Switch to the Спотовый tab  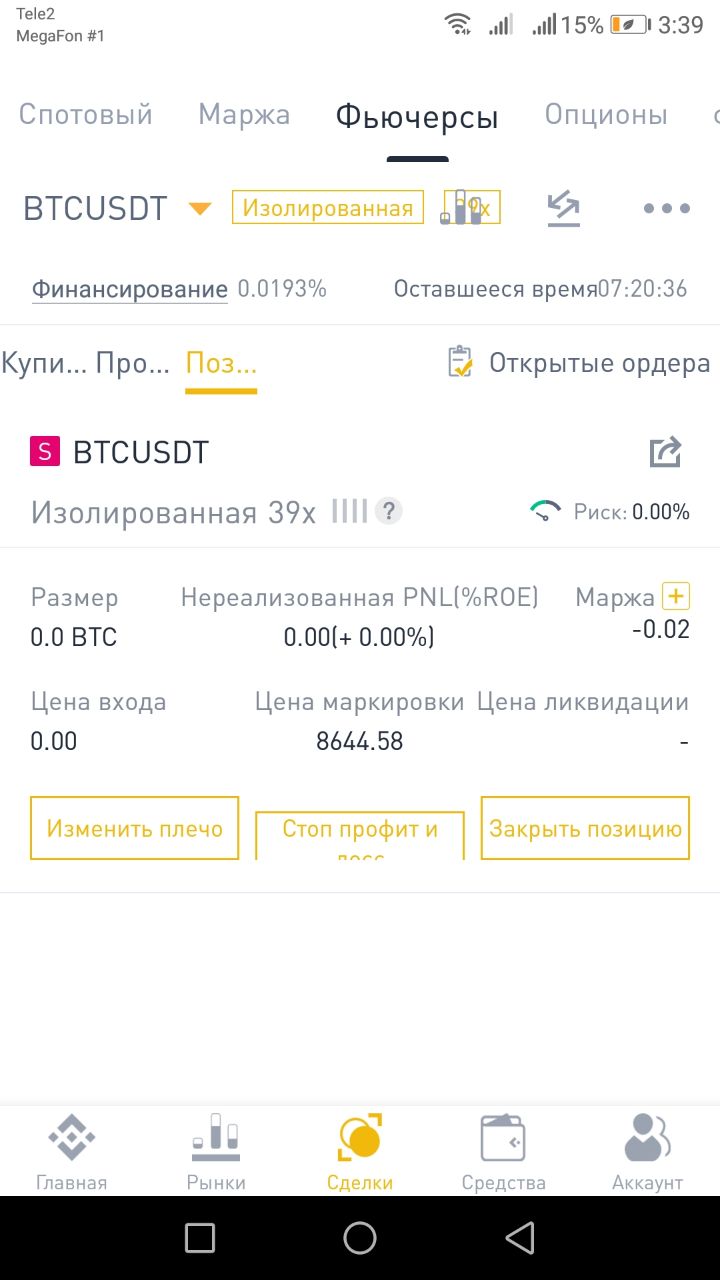click(85, 114)
